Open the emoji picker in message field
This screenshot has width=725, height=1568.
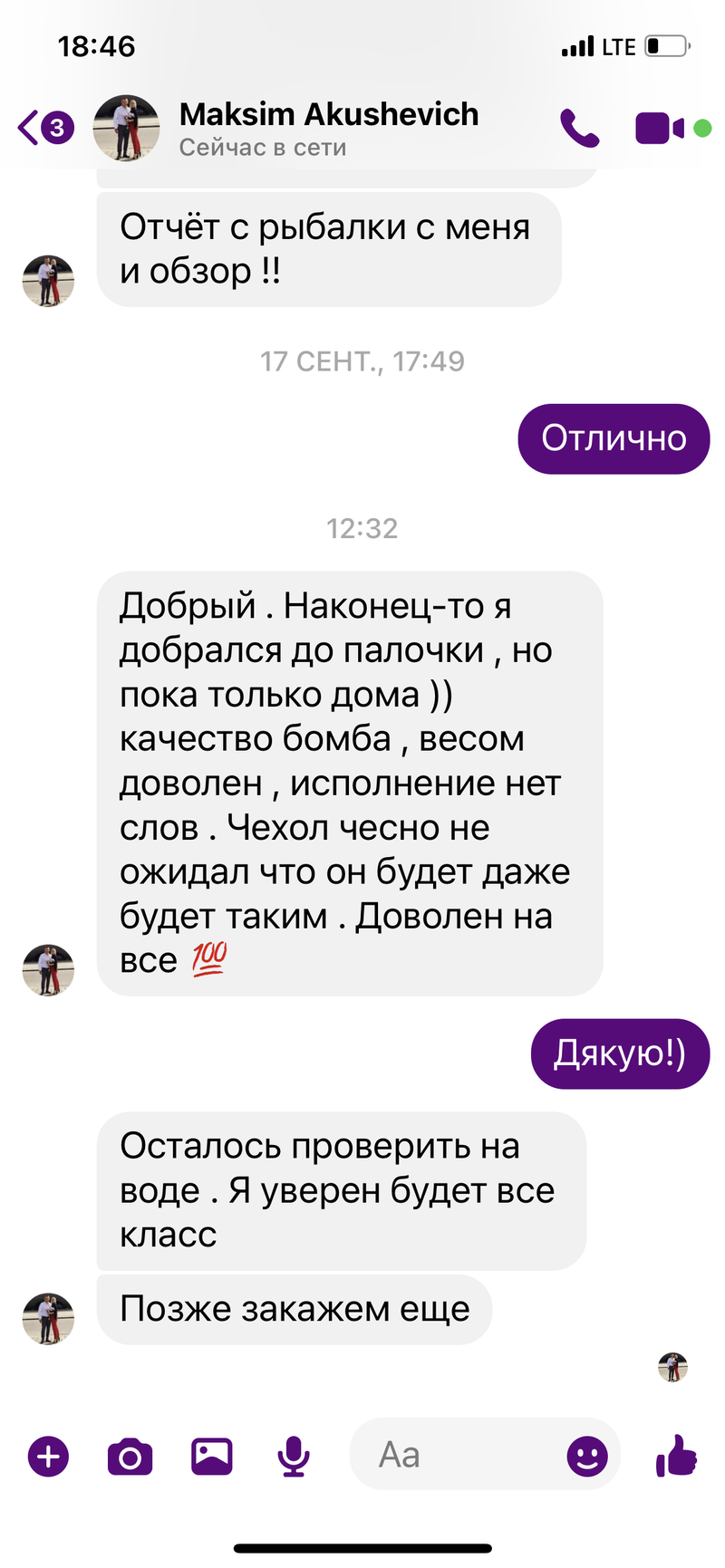(587, 1457)
